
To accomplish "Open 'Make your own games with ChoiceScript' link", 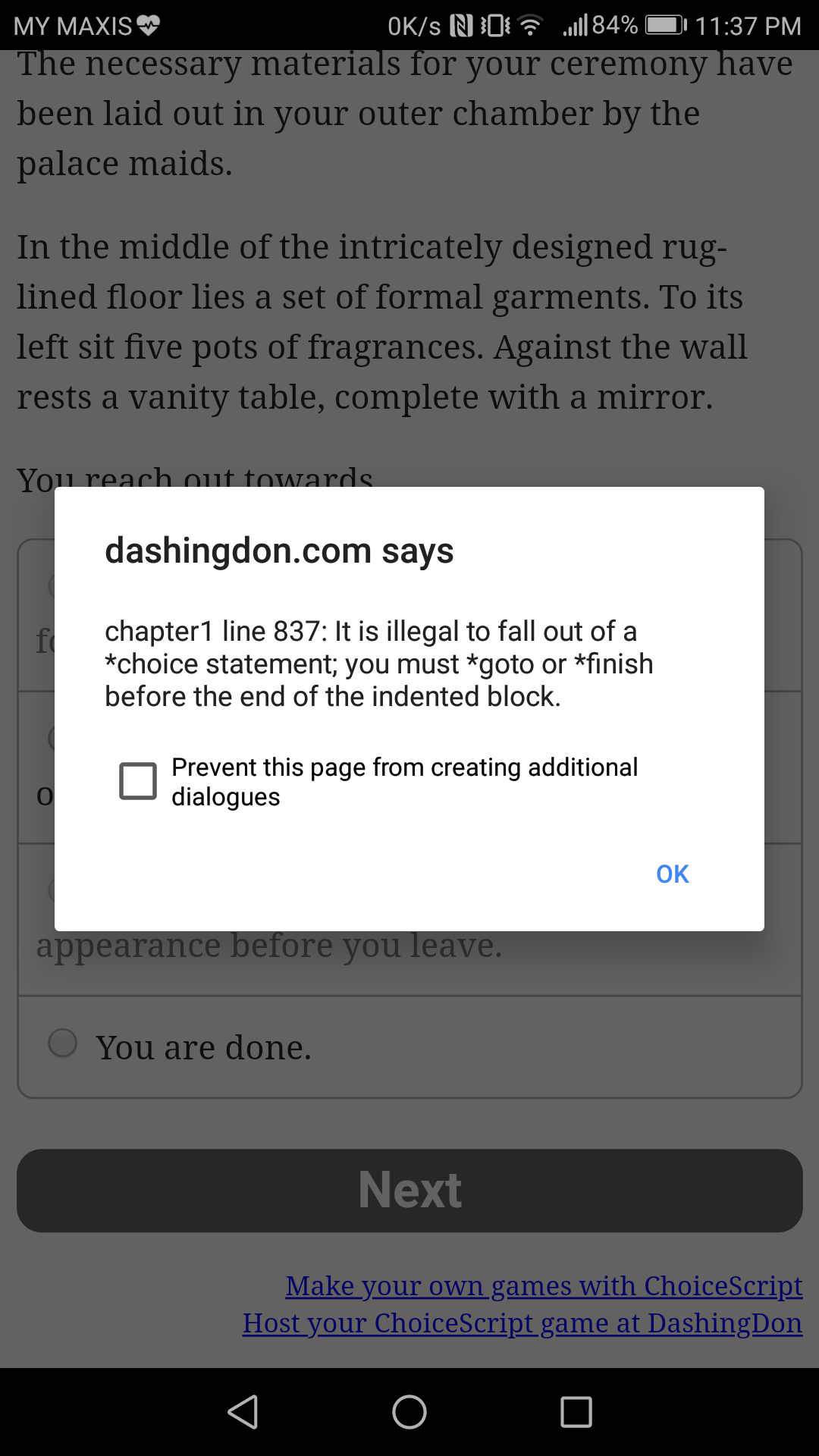I will [x=543, y=1286].
